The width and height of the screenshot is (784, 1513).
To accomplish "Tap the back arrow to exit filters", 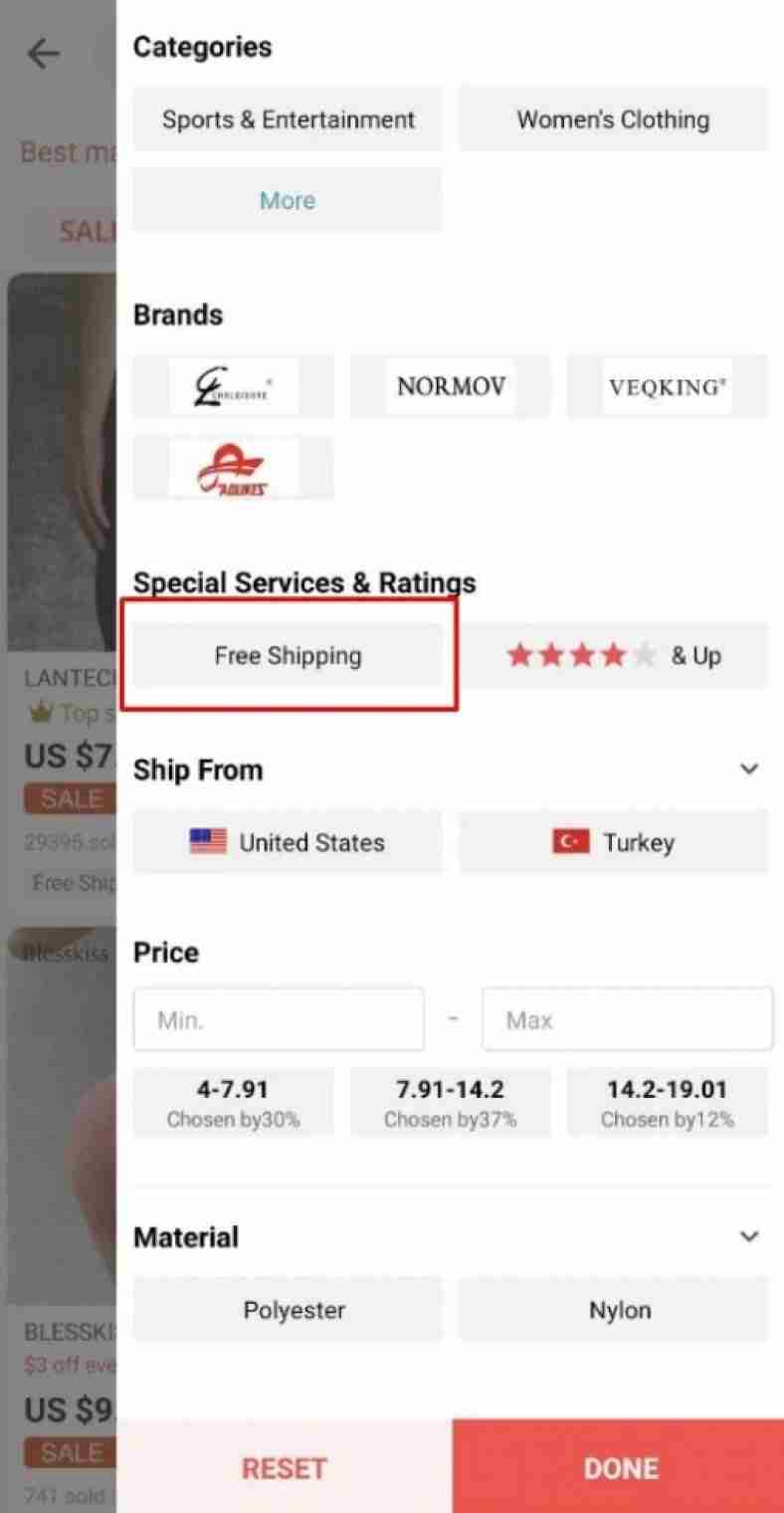I will 44,54.
